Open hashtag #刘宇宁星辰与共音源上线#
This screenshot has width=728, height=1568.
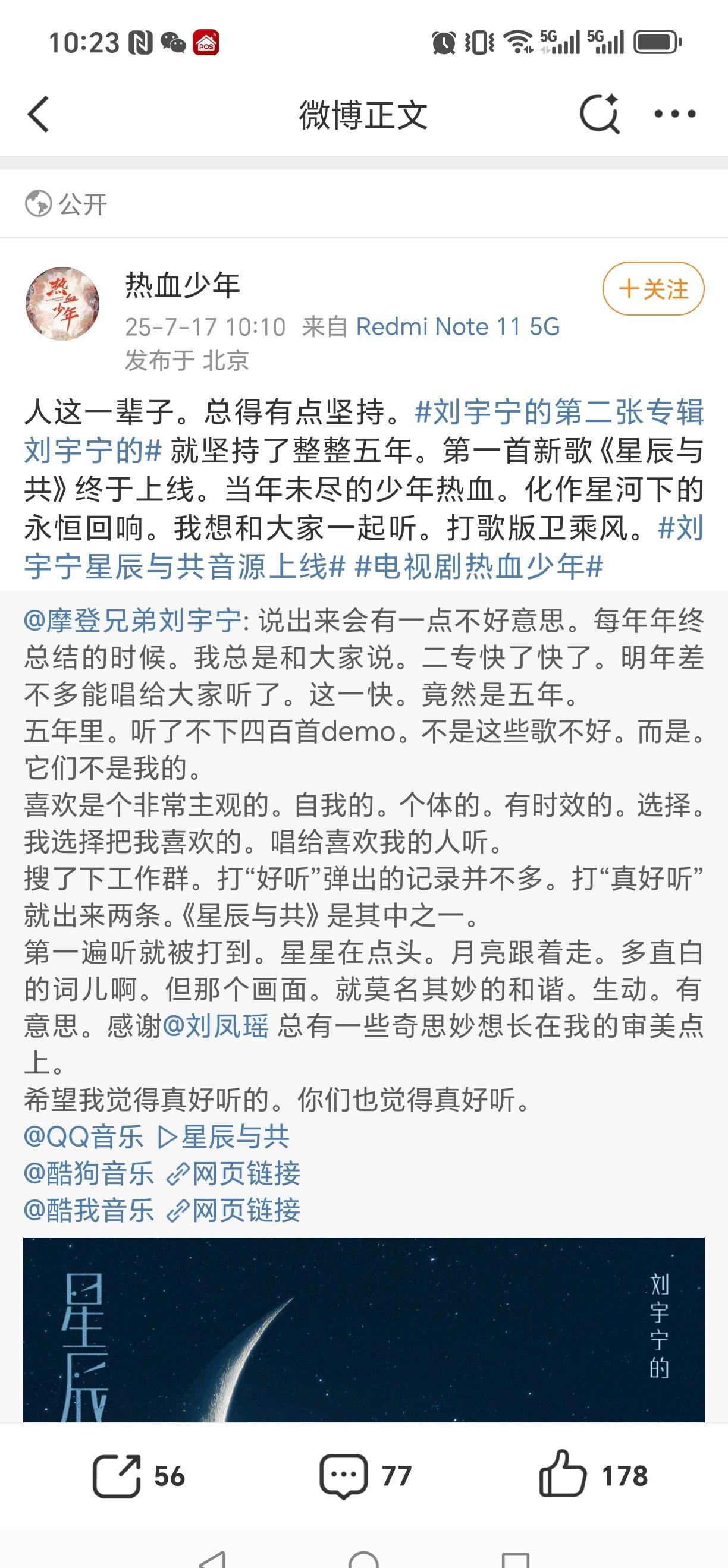[x=183, y=566]
